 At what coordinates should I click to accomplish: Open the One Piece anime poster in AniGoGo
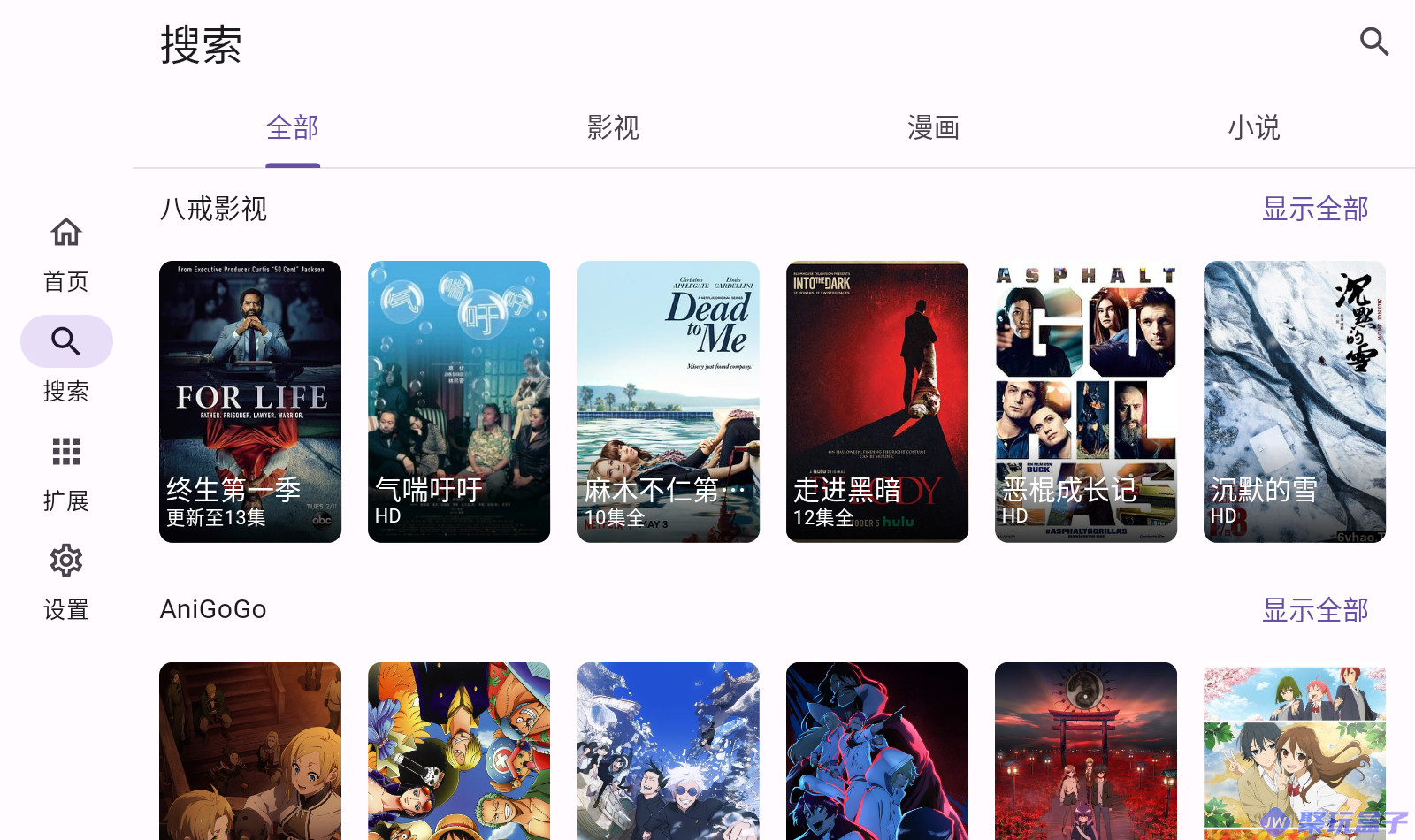coord(459,750)
